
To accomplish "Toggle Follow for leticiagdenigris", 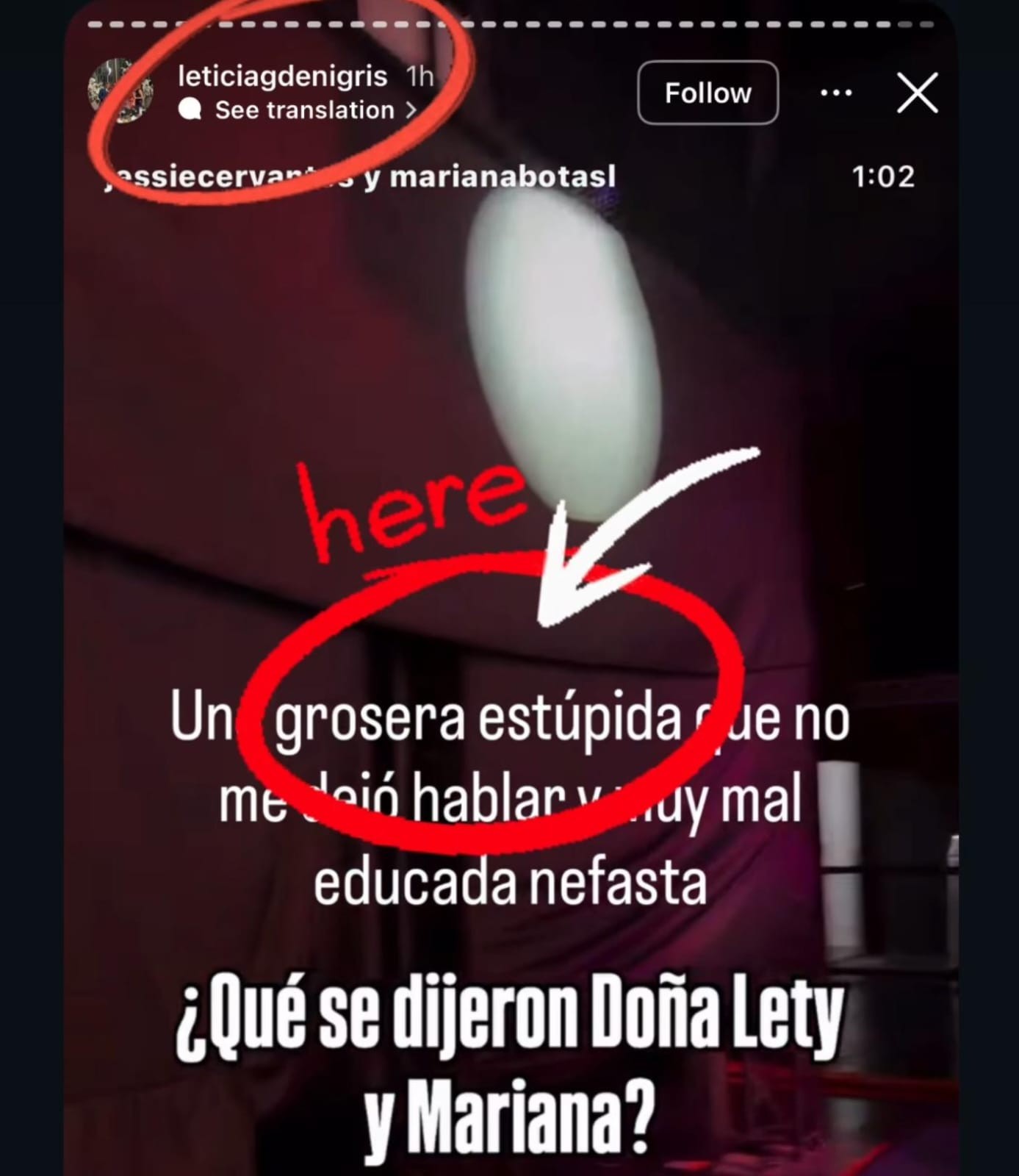I will point(707,93).
